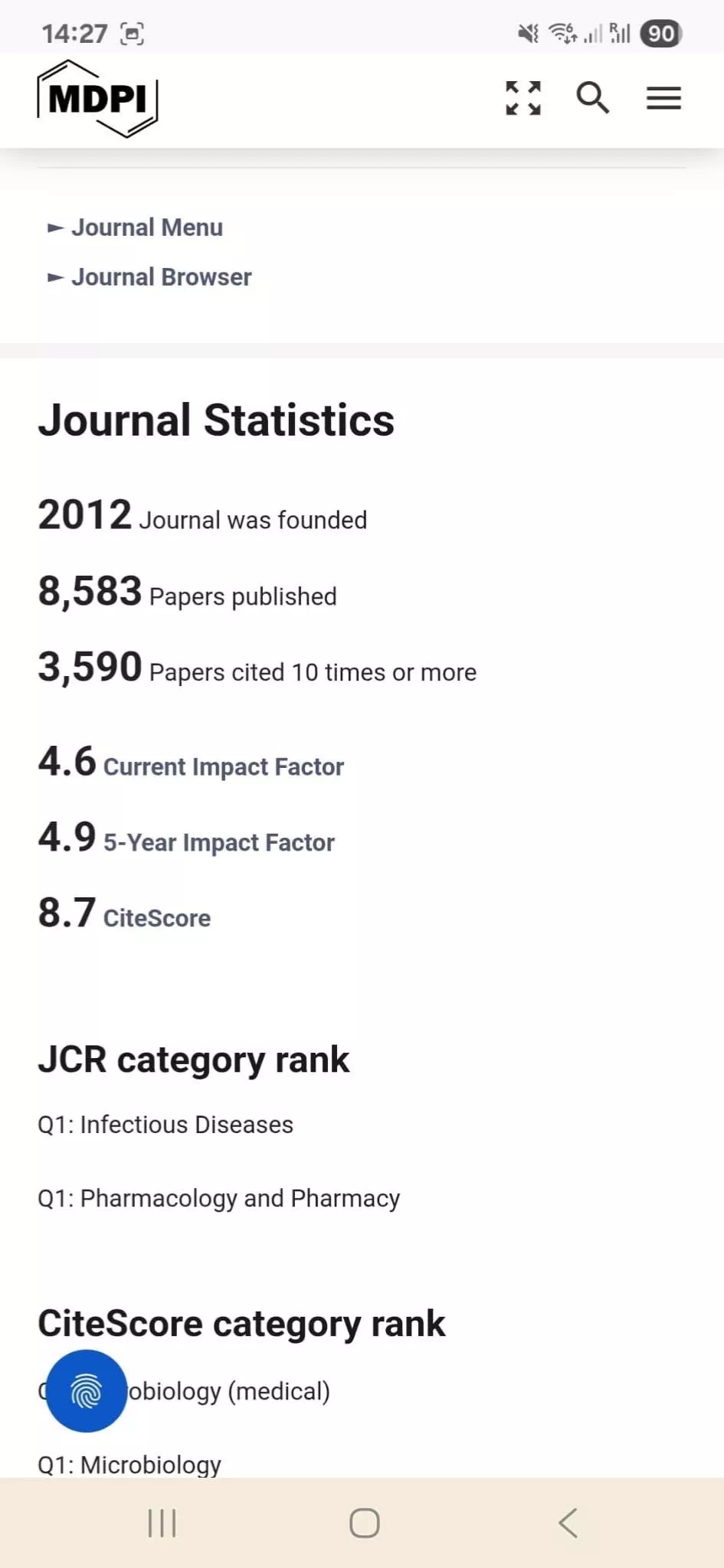Toggle fullscreen view with the expand icon
This screenshot has width=724, height=1568.
pyautogui.click(x=523, y=98)
